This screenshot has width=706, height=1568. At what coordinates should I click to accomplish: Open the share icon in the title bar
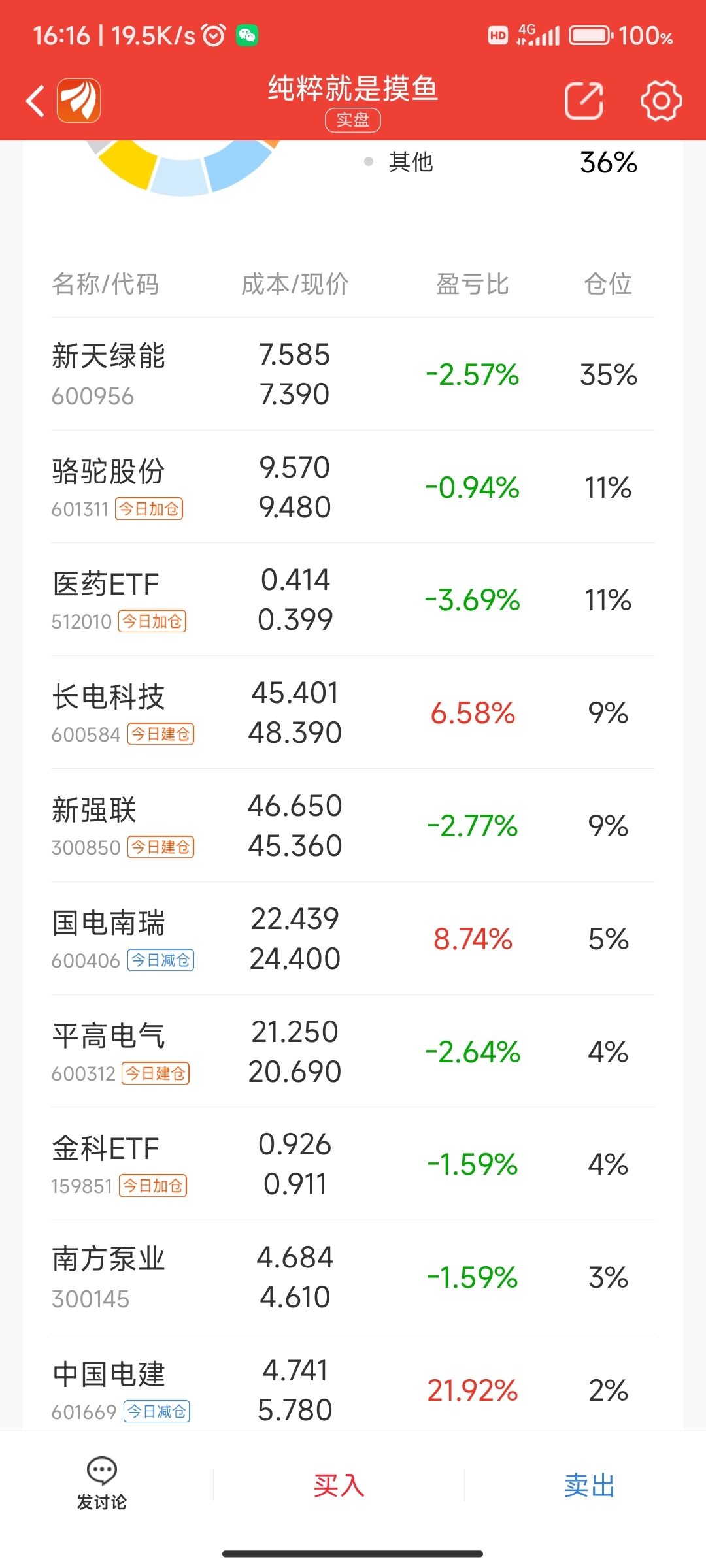(x=582, y=101)
